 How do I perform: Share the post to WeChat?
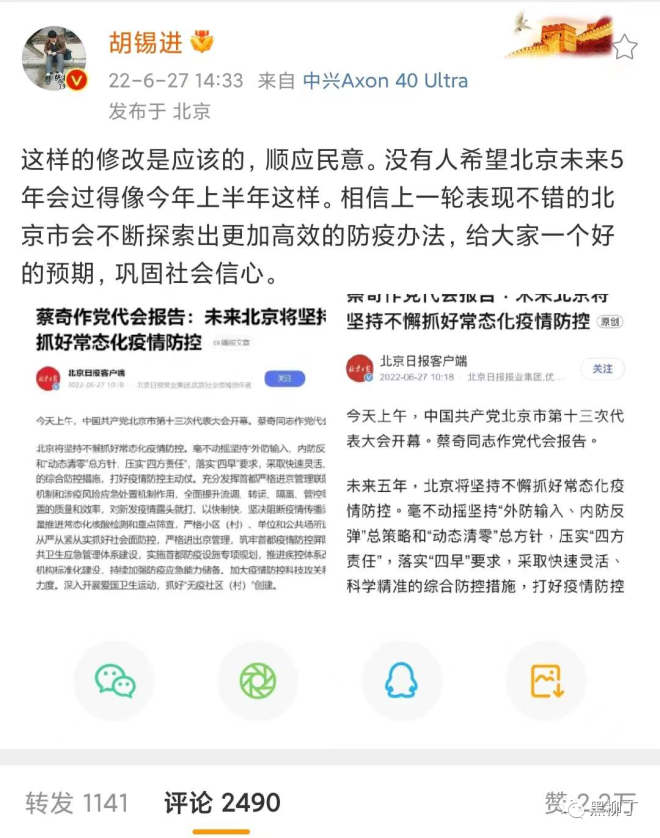(115, 681)
